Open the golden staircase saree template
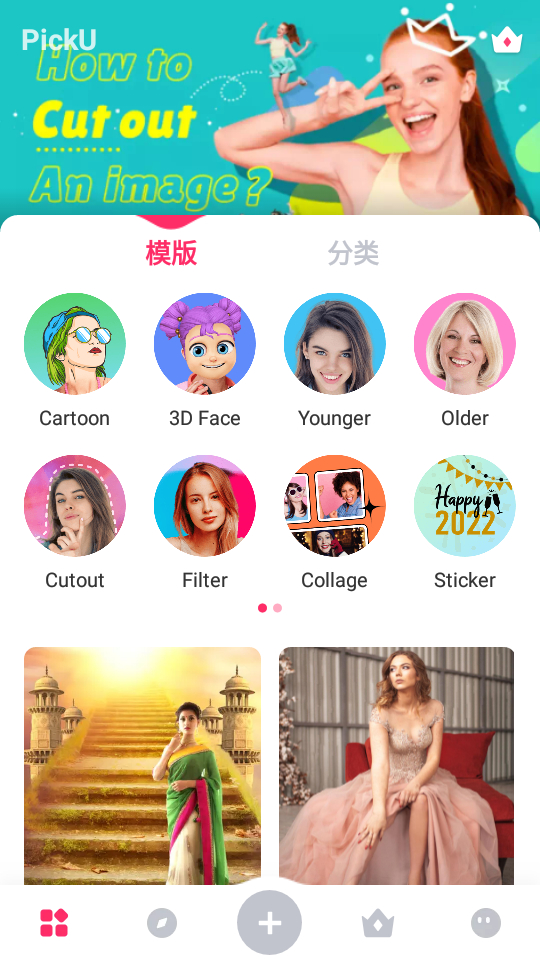This screenshot has height=960, width=540. 143,766
